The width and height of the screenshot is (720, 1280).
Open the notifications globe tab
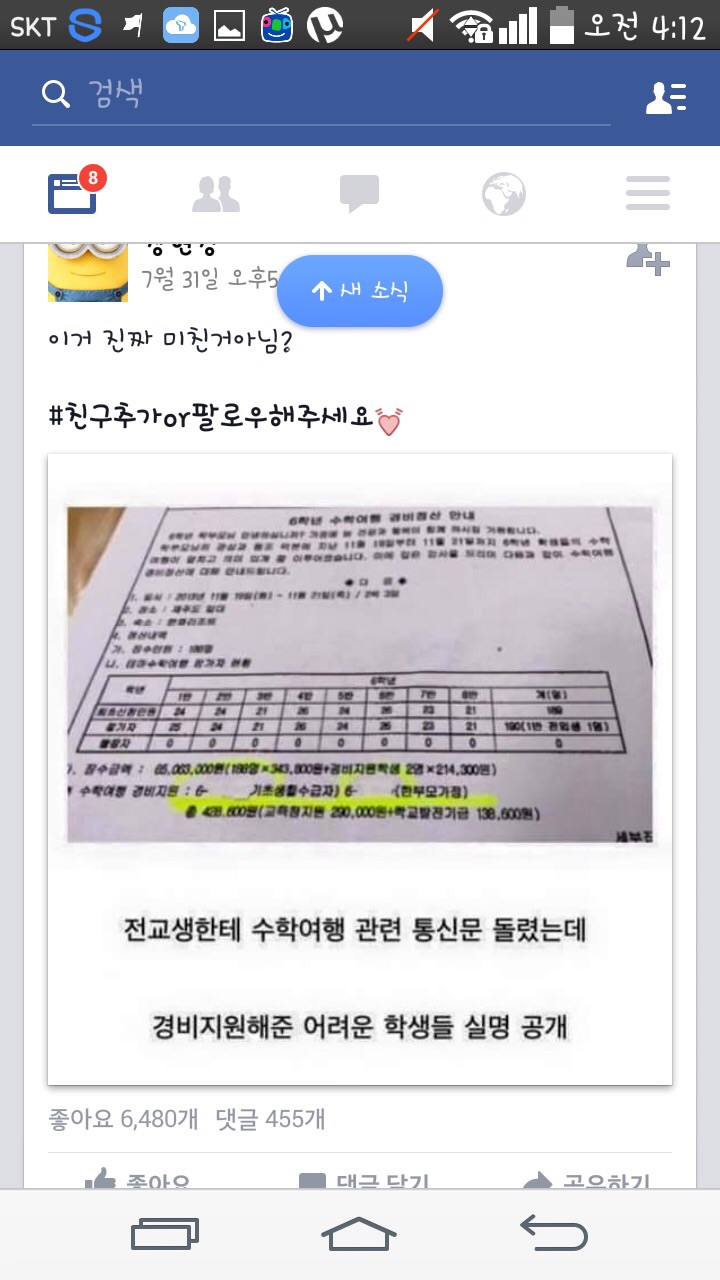coord(503,194)
